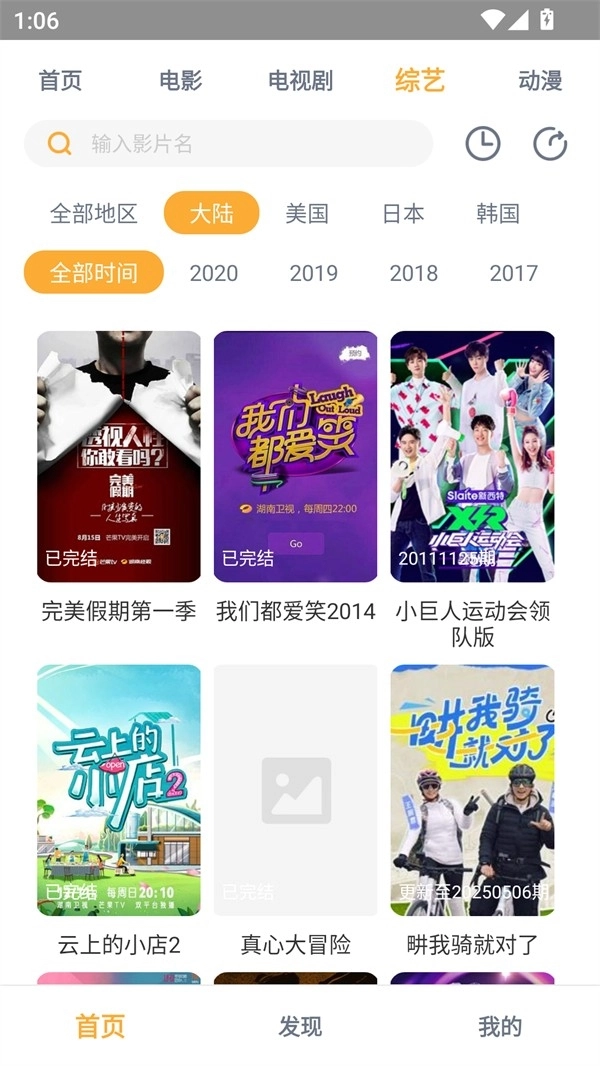
Task: Filter shows by year 2019
Action: tap(314, 273)
